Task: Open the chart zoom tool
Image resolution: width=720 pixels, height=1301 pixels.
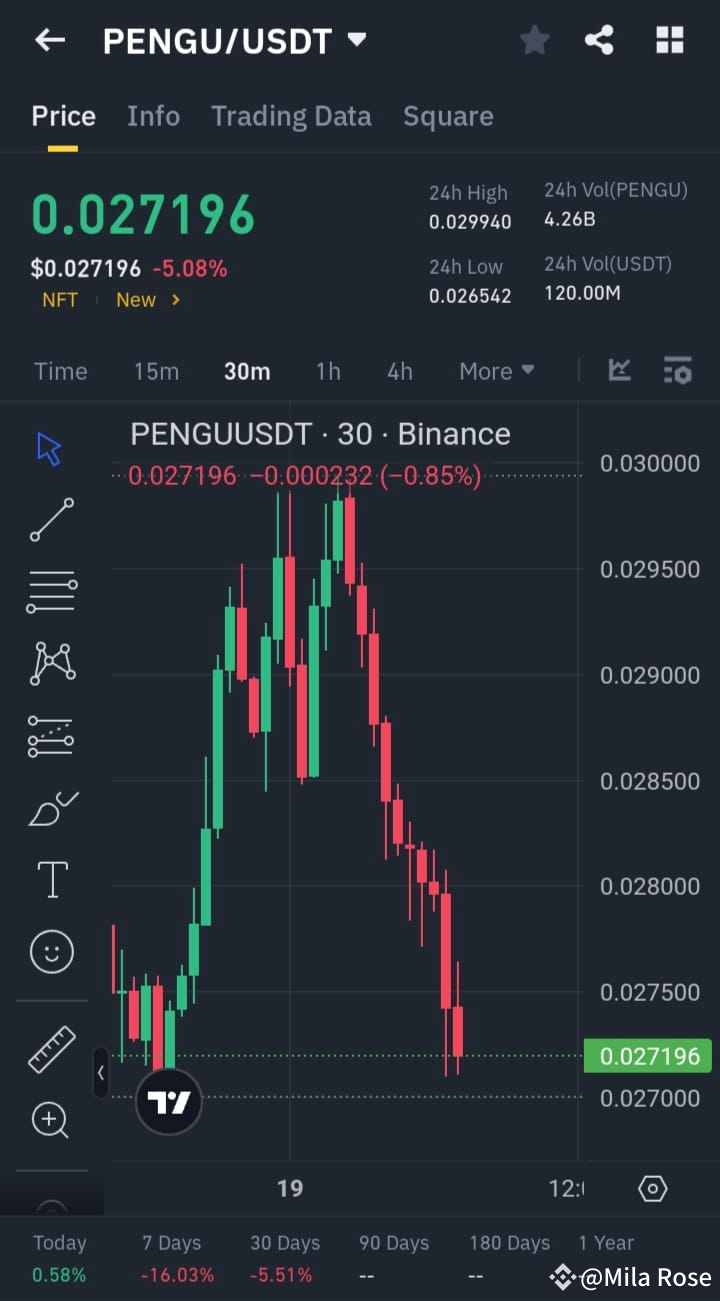Action: [x=50, y=1120]
